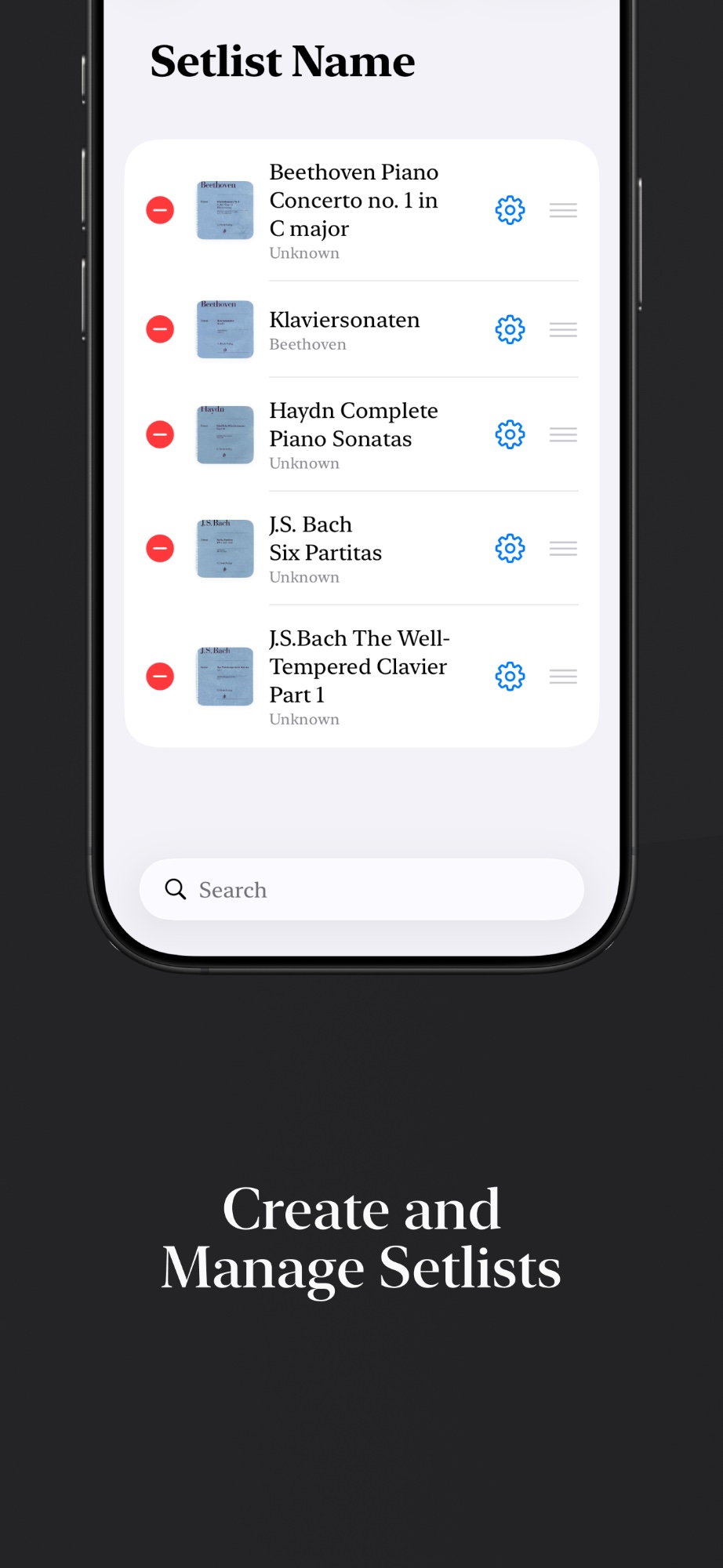
Task: Open settings for The Well-Tempered Clavier Part 1
Action: 509,676
